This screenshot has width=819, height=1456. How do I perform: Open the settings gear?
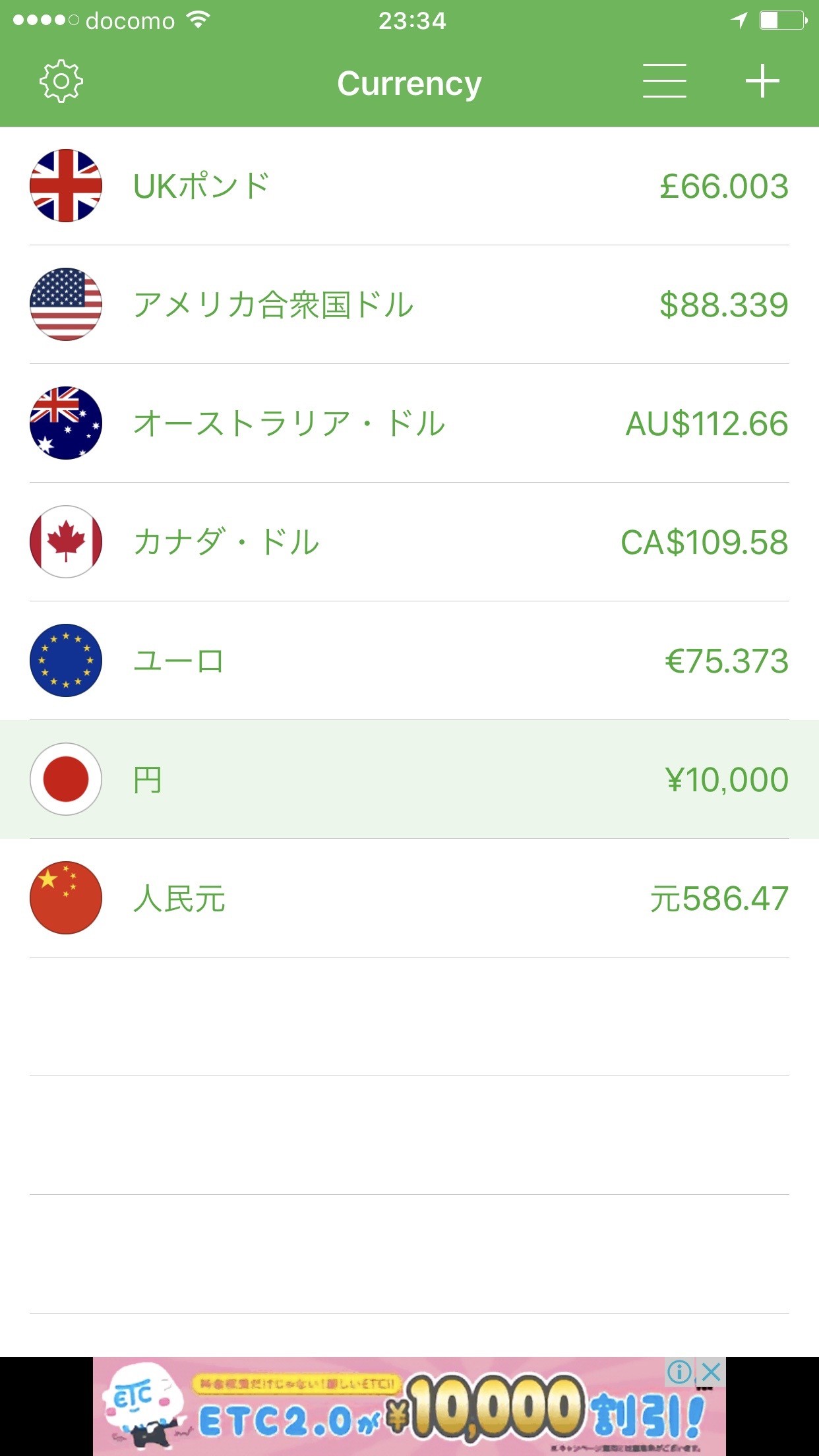61,82
